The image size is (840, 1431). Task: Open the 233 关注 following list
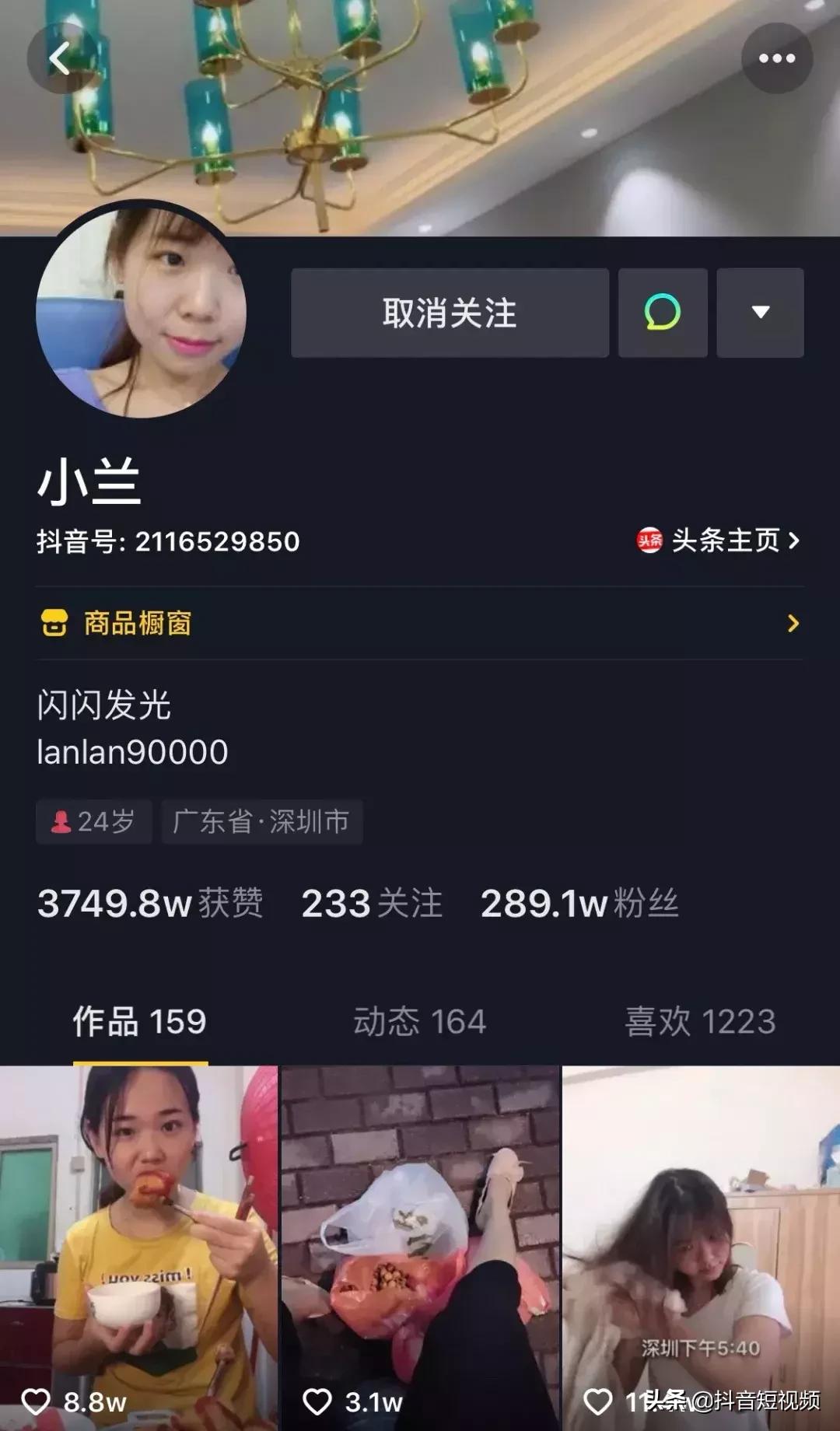371,904
